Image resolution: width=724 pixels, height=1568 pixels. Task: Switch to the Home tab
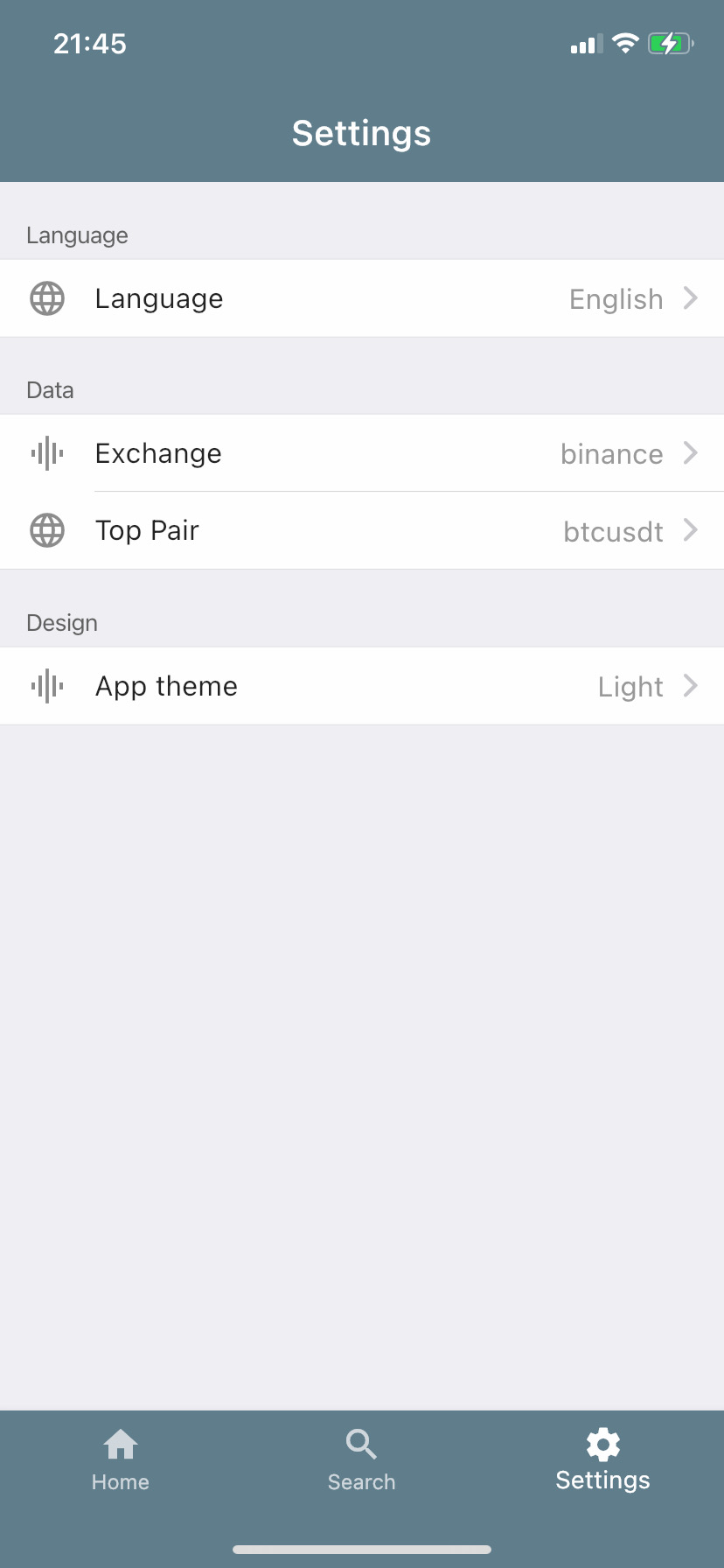click(121, 1461)
